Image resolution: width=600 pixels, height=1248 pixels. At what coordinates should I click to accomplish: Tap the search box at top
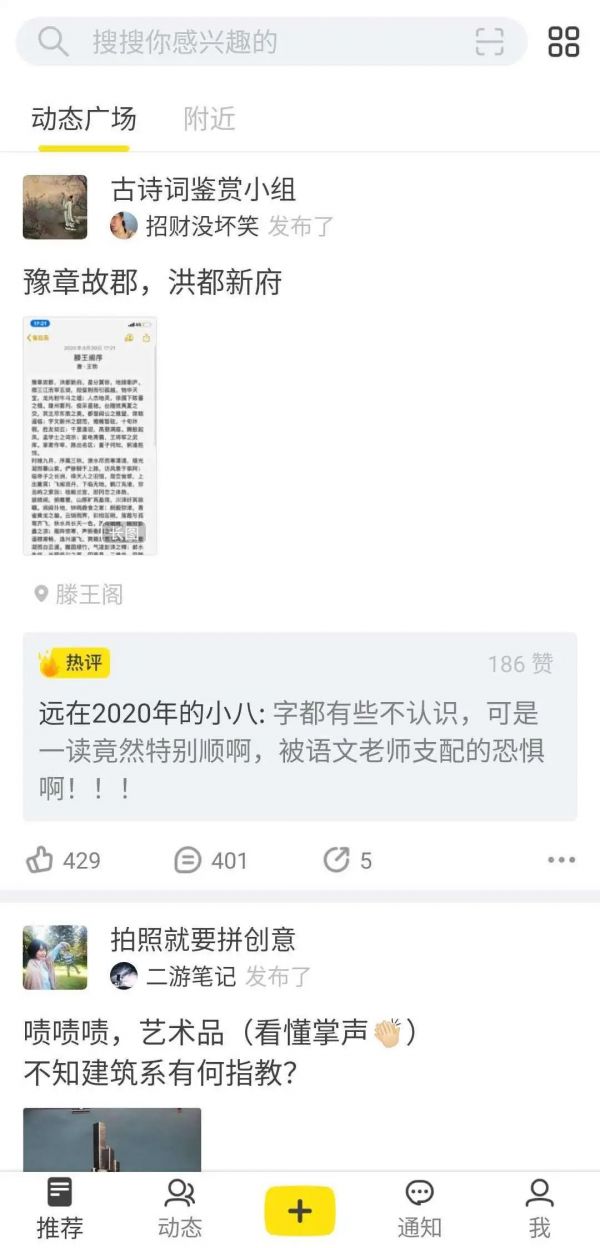click(250, 42)
